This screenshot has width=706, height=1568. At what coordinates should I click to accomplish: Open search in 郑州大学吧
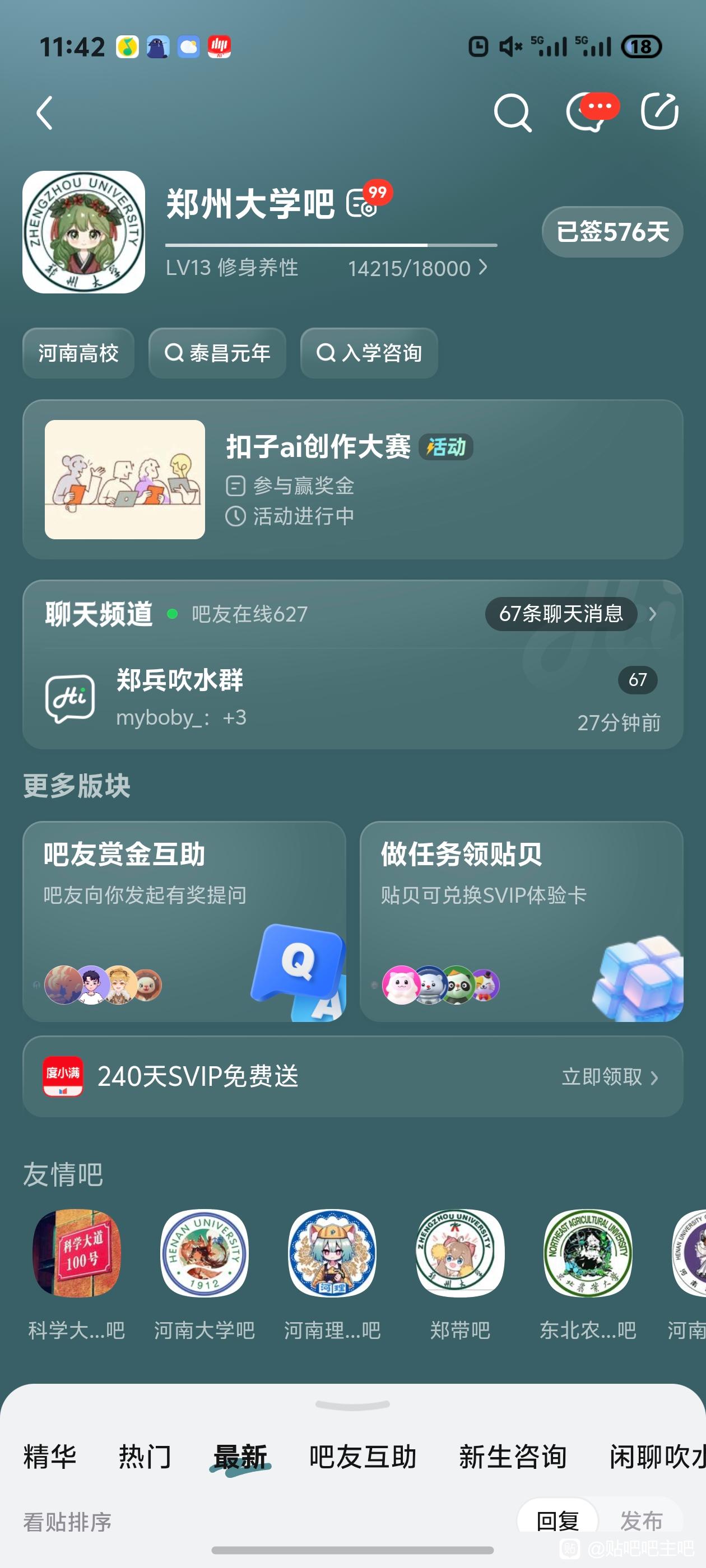(512, 113)
